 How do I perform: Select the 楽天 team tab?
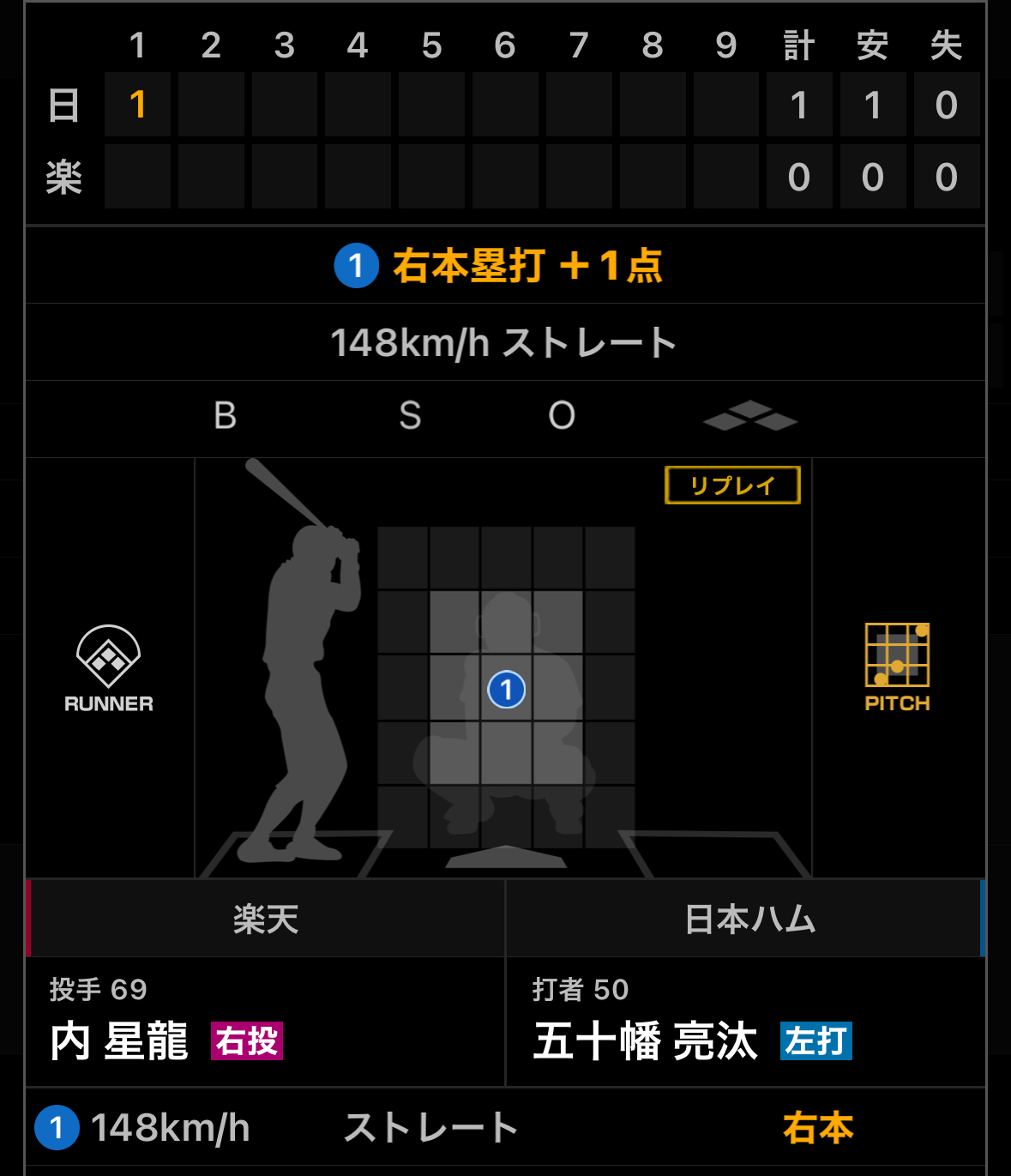(266, 920)
